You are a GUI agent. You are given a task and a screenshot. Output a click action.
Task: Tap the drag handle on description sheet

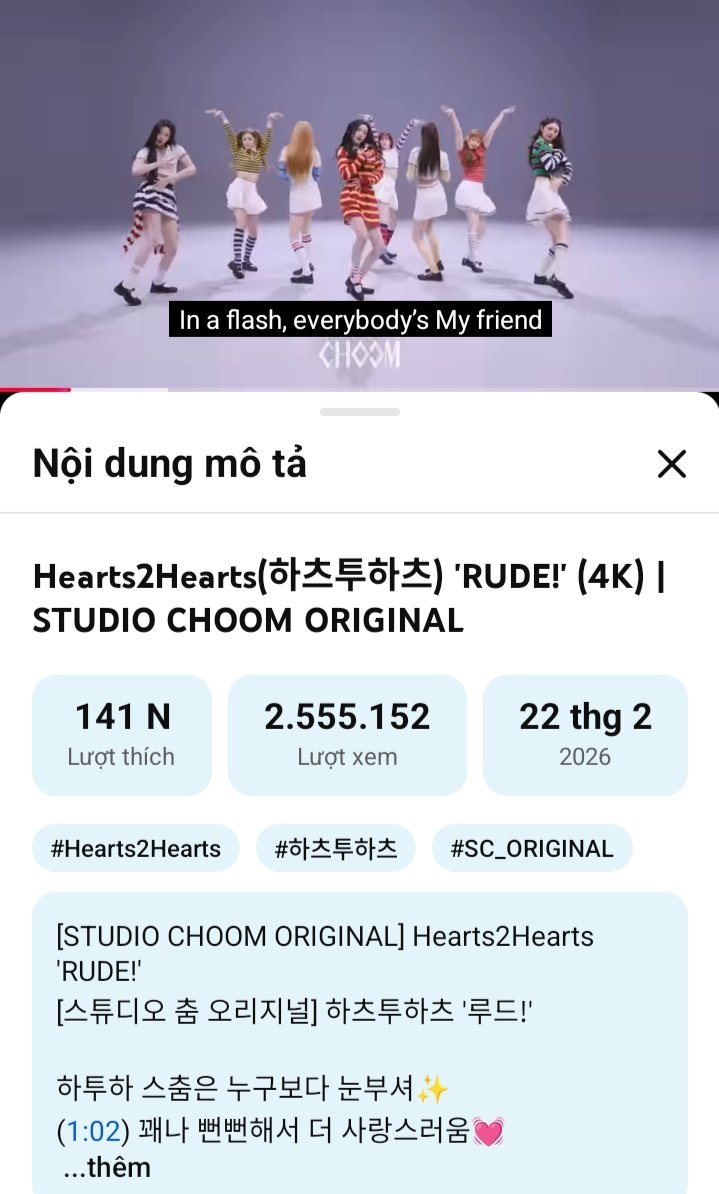click(x=359, y=412)
